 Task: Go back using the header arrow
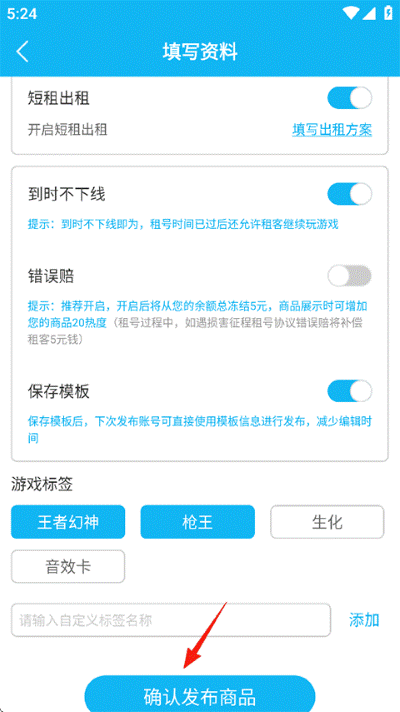coord(22,51)
